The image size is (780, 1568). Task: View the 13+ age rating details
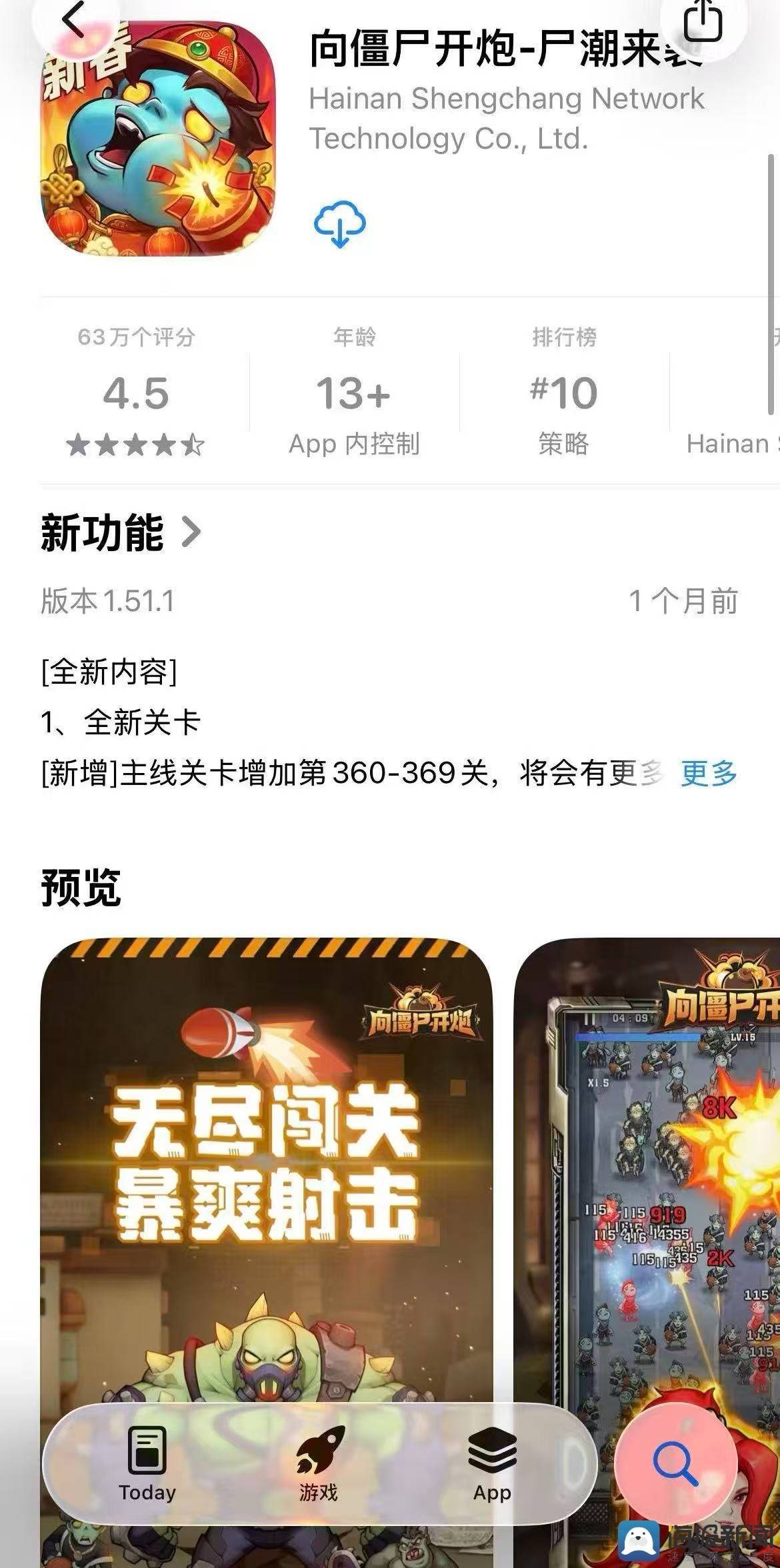[353, 393]
